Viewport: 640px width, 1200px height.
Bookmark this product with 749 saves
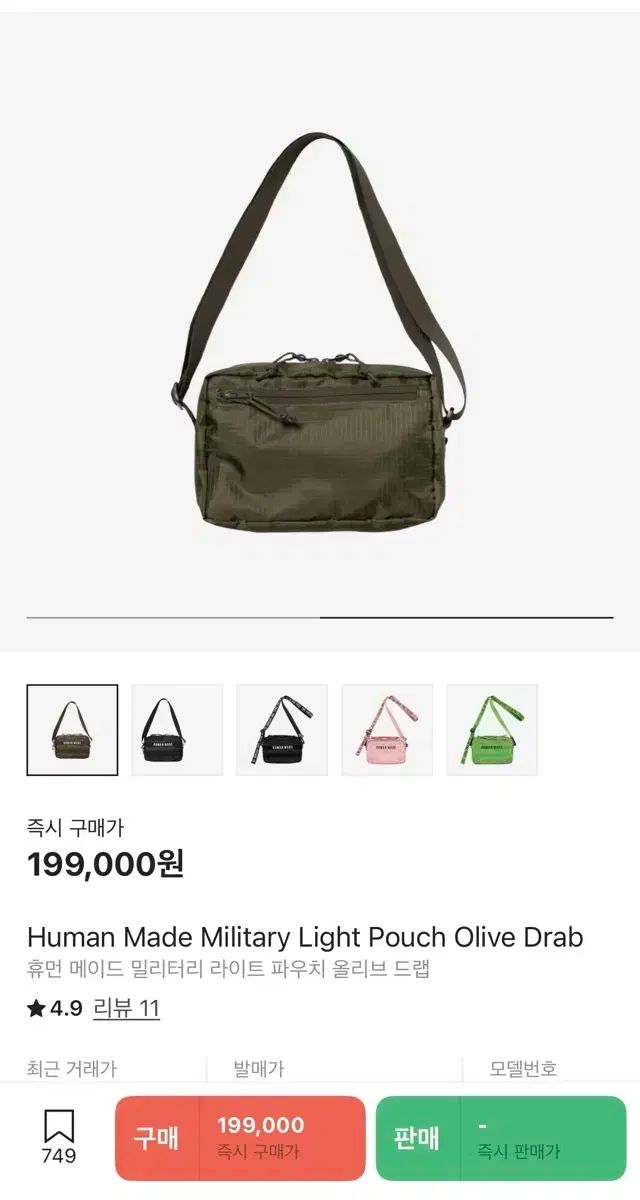click(59, 1138)
